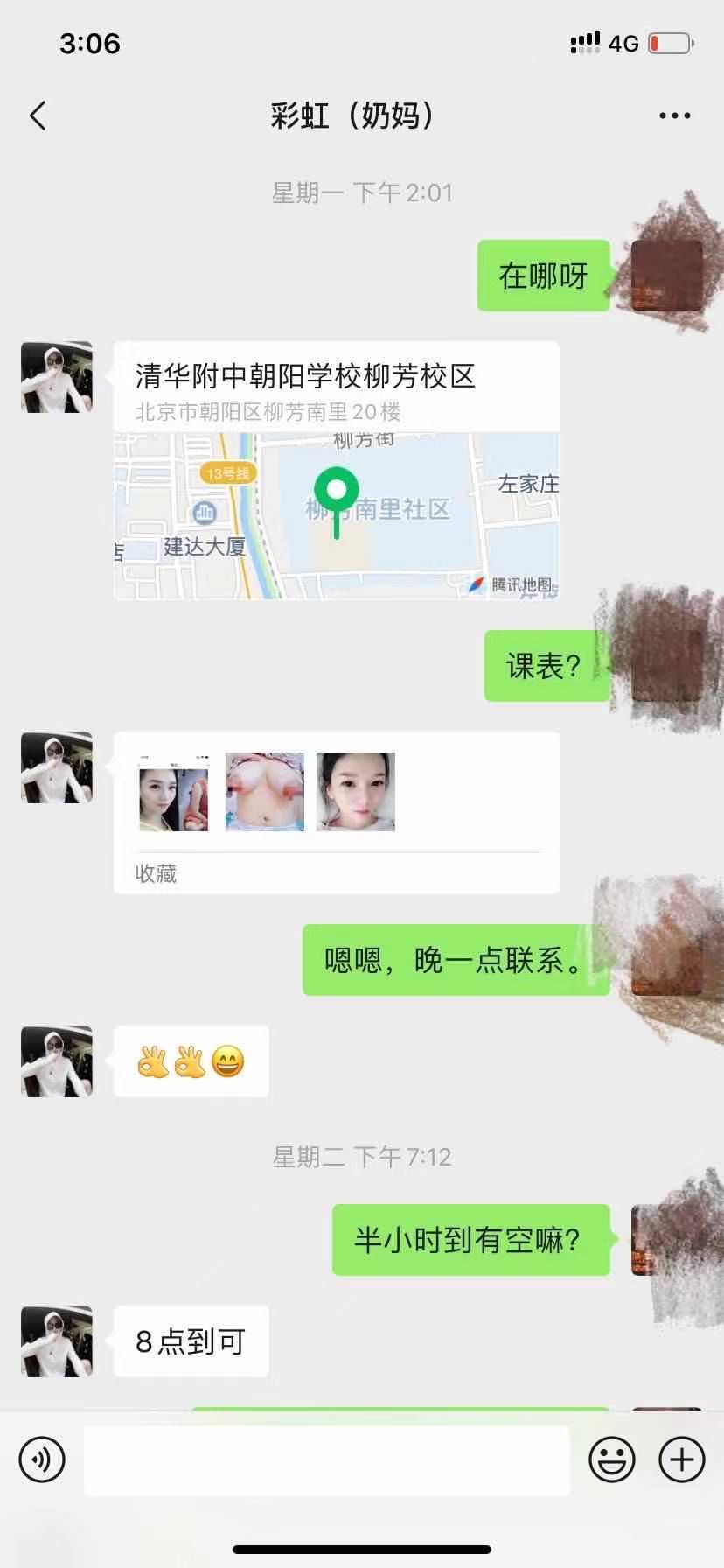Check the 4G network indicator
The image size is (724, 1568).
623,43
